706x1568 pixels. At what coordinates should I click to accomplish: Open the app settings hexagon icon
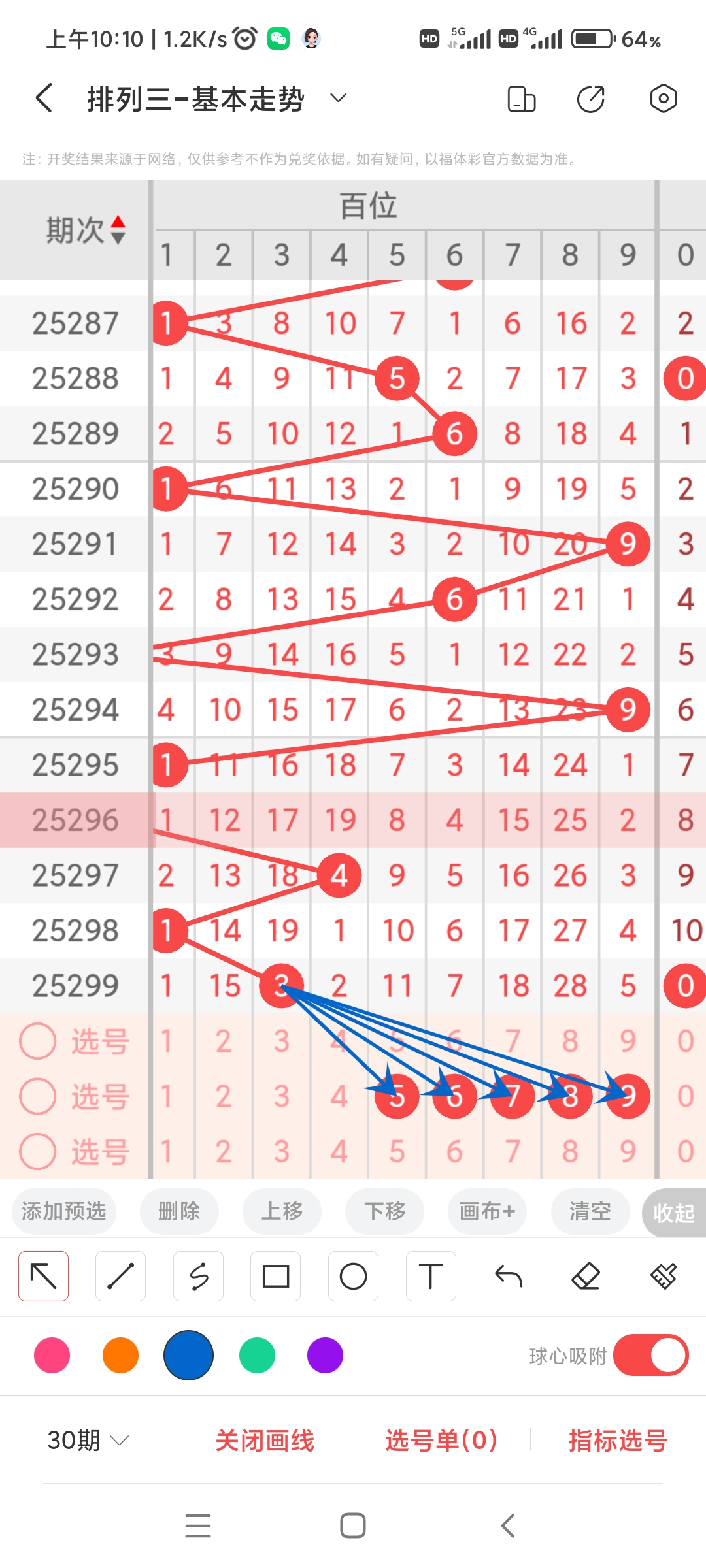click(663, 98)
